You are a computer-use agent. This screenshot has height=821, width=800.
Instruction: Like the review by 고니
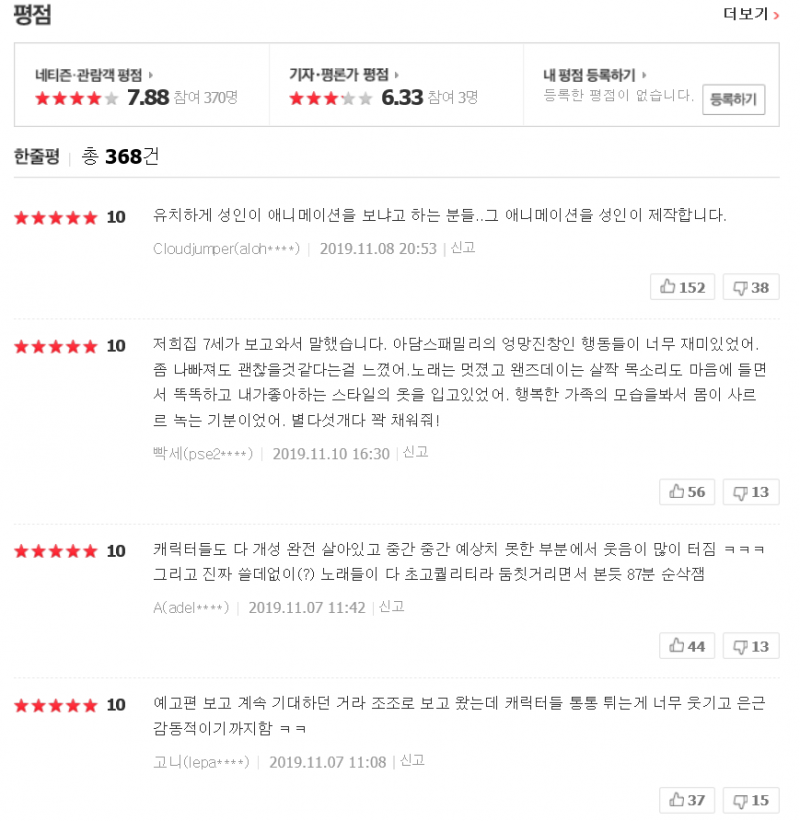tap(686, 800)
